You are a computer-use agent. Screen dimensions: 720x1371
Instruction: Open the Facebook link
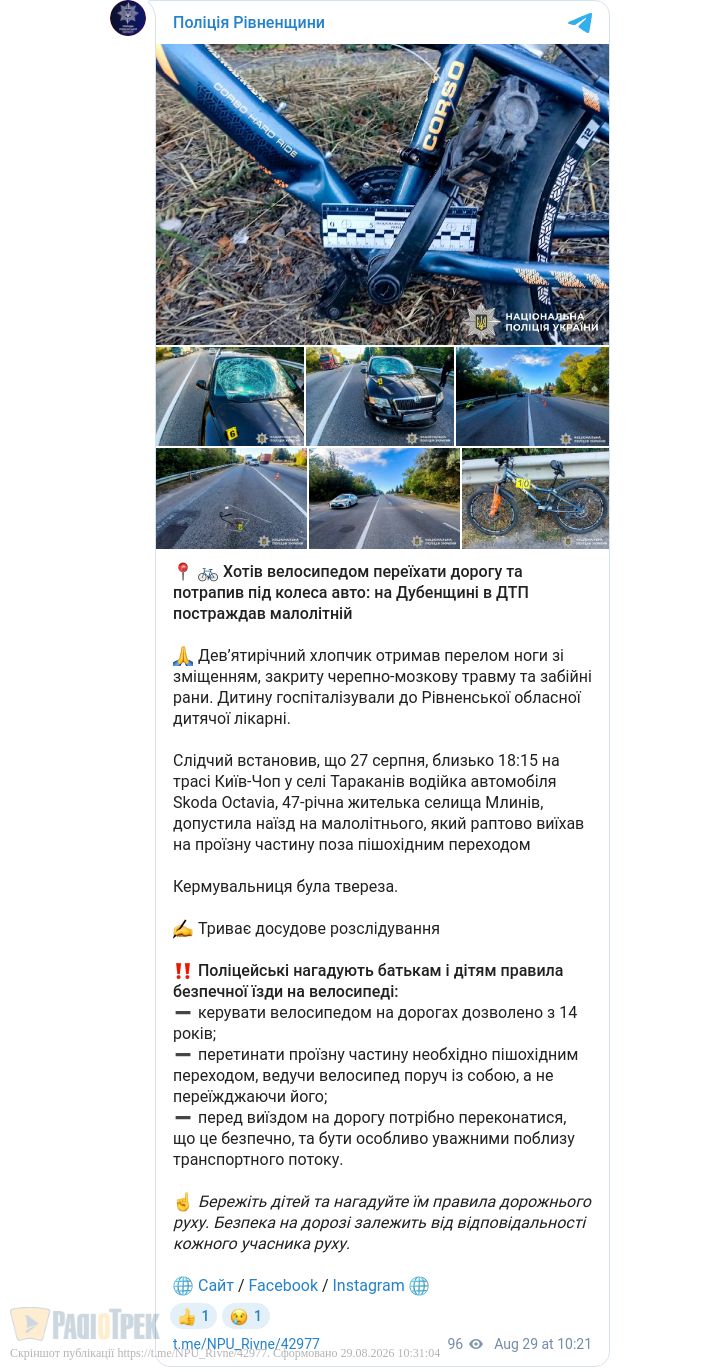[283, 1285]
